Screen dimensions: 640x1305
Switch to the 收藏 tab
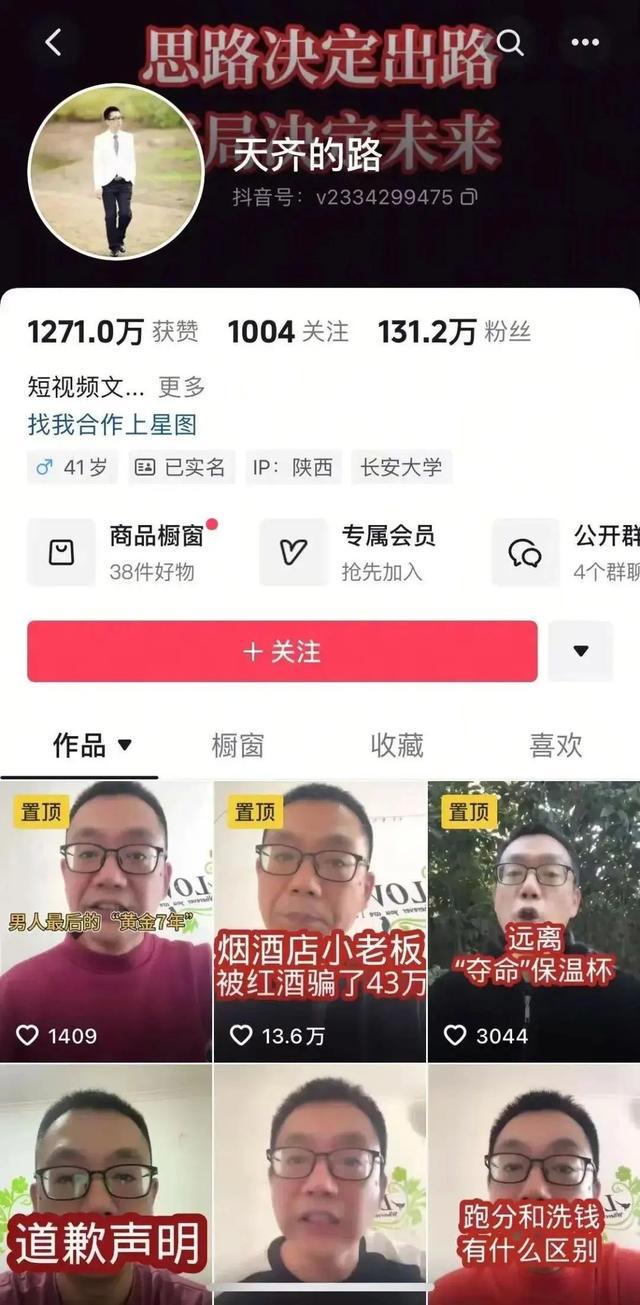pyautogui.click(x=397, y=745)
